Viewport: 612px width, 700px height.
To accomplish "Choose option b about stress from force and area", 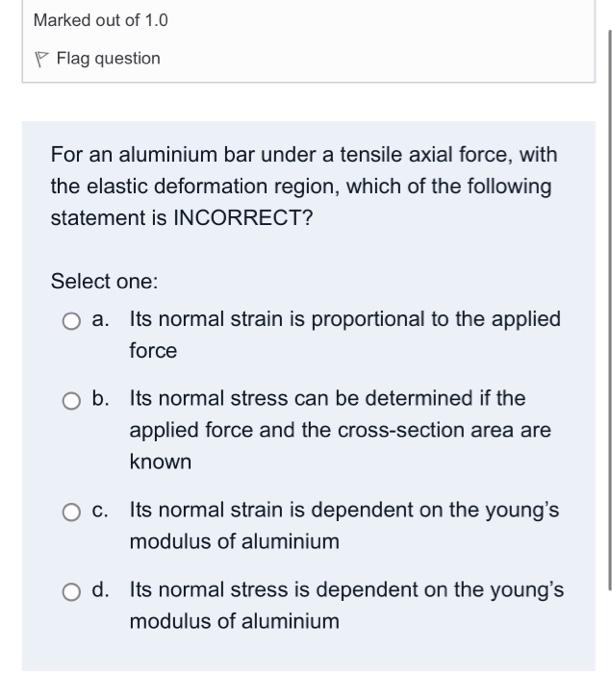I will tap(72, 400).
